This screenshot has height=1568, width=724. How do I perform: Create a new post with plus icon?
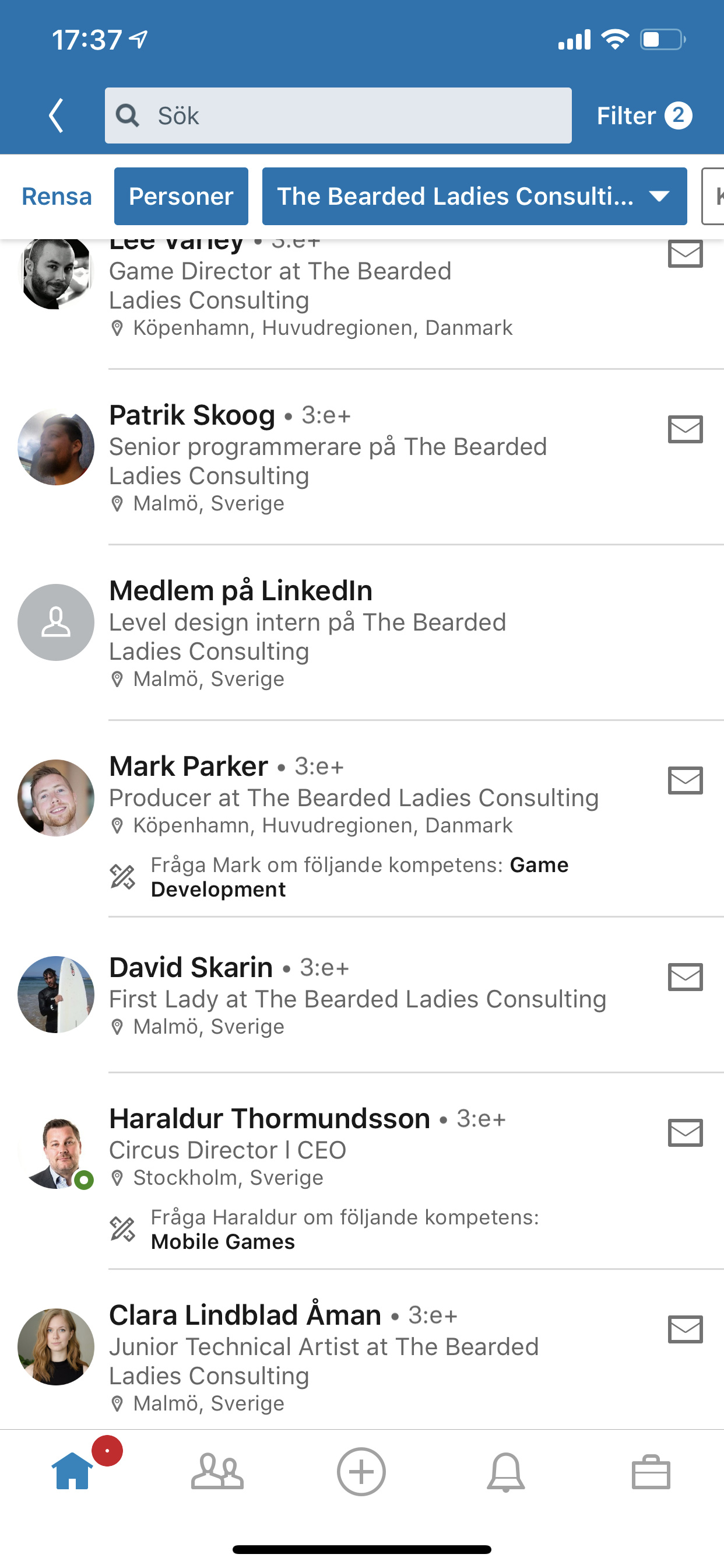click(x=361, y=1471)
